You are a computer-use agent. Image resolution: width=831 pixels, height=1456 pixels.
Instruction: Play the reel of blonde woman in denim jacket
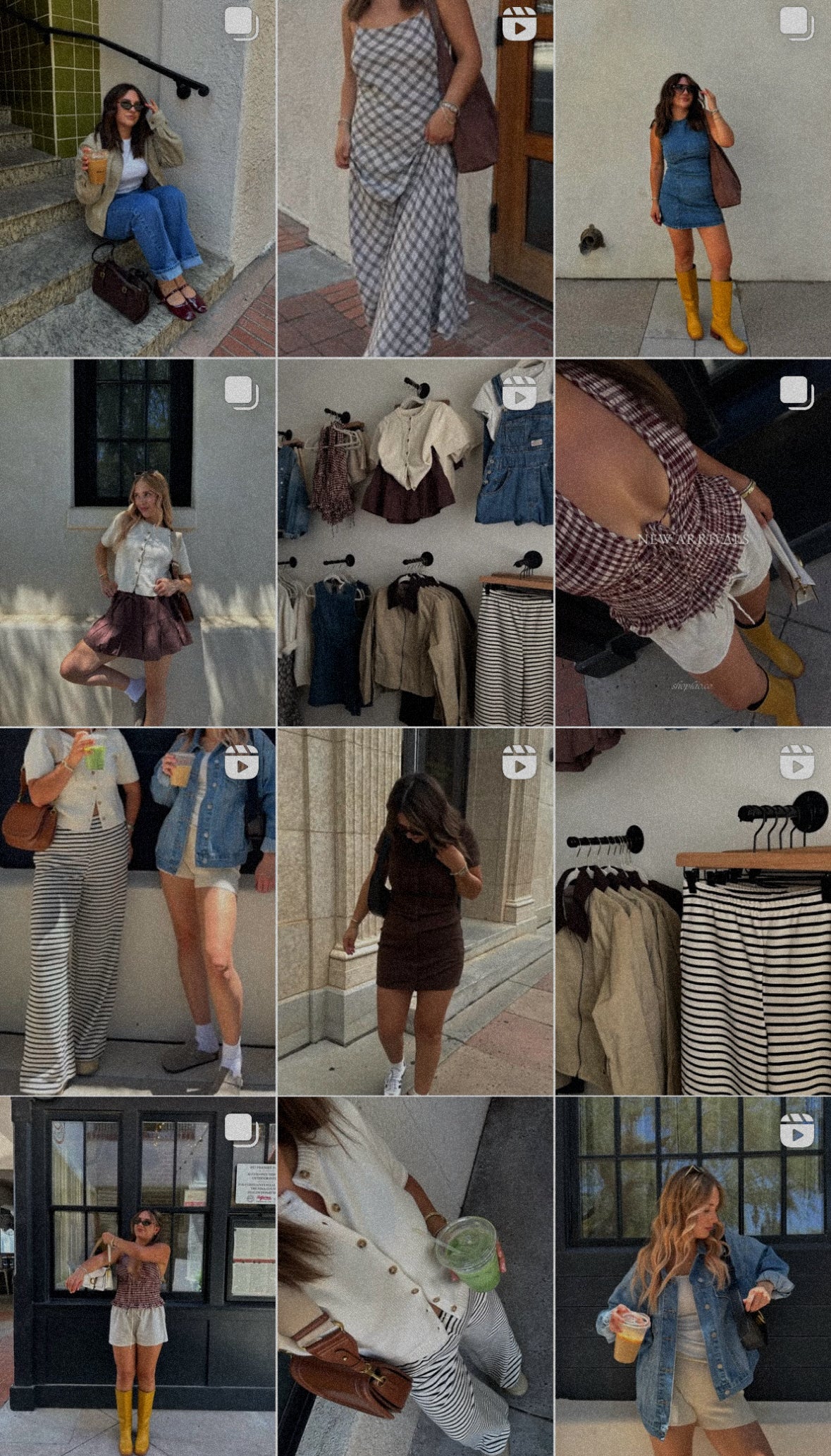tap(693, 1276)
